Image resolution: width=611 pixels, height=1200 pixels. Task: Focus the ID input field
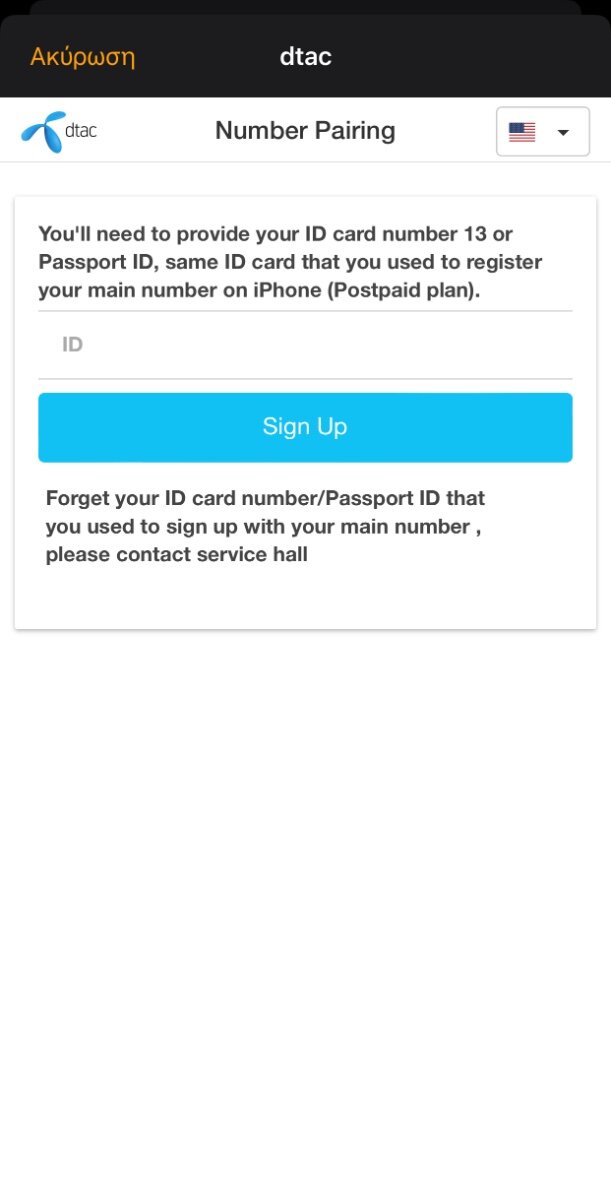tap(305, 345)
